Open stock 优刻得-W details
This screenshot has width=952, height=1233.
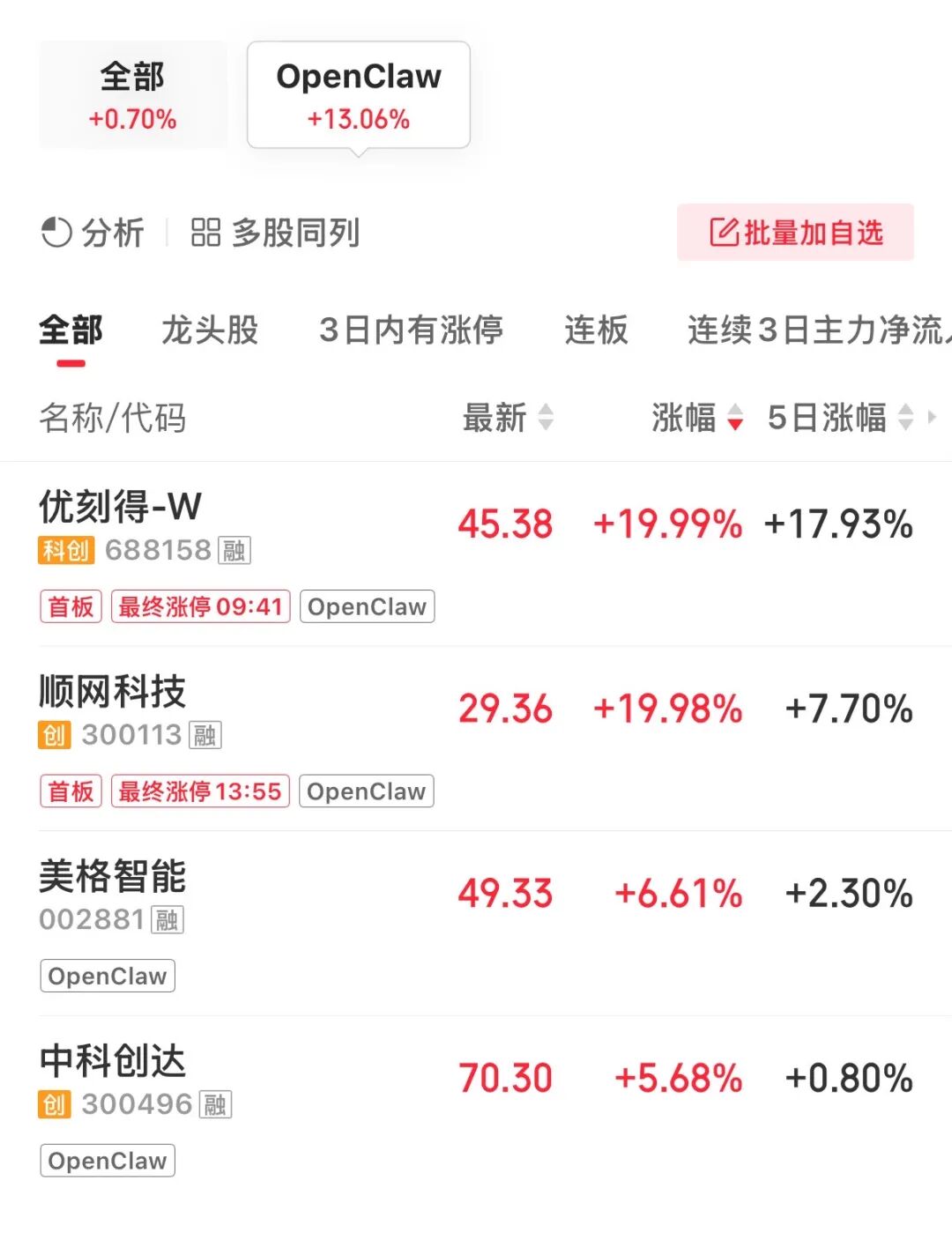coord(121,508)
